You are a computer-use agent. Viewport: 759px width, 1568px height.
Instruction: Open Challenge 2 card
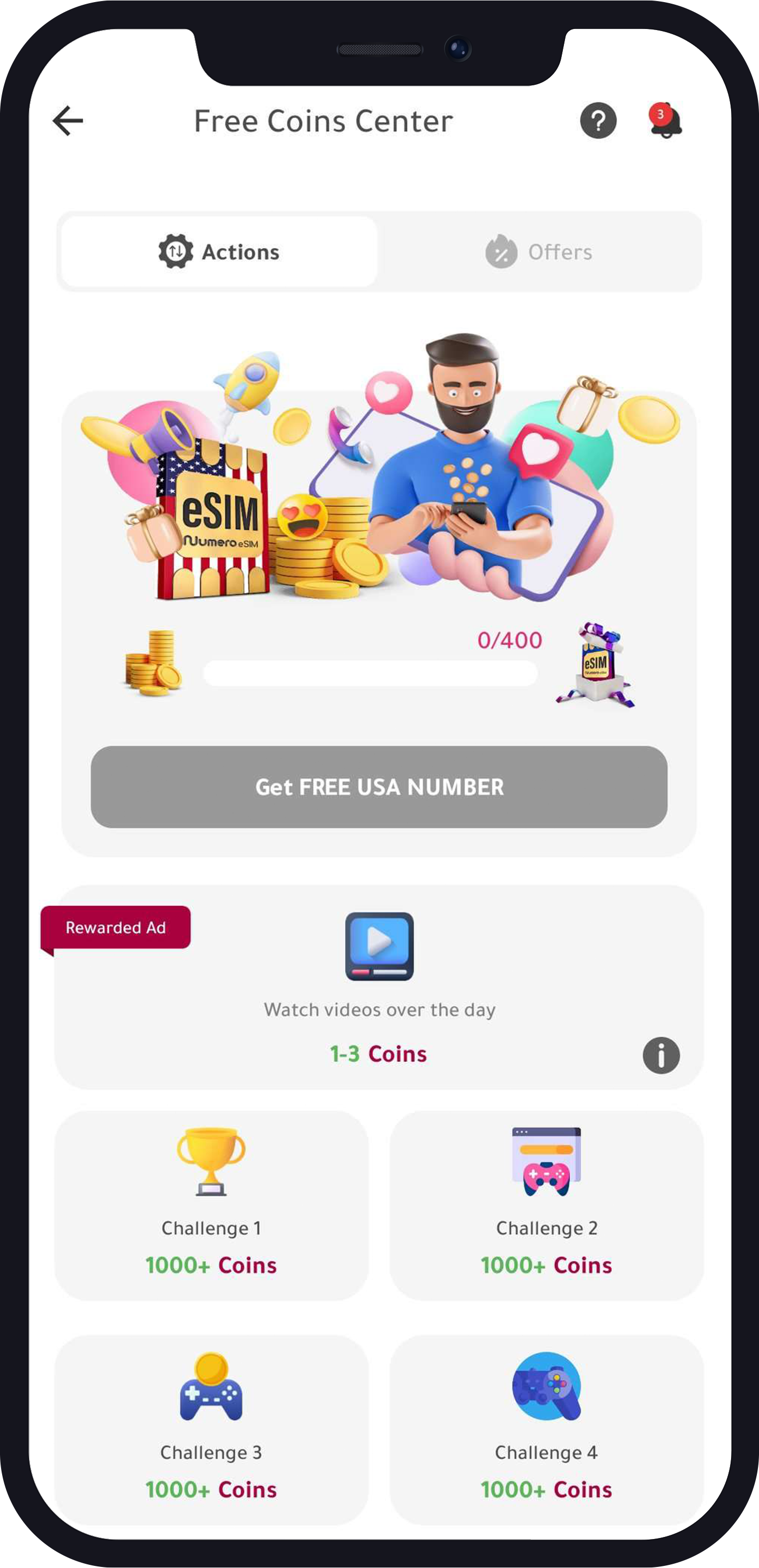pyautogui.click(x=547, y=1205)
